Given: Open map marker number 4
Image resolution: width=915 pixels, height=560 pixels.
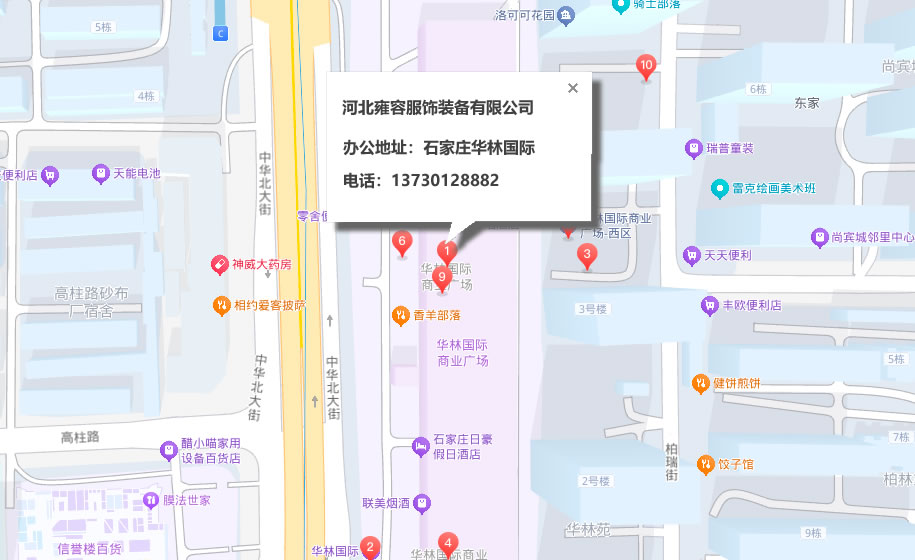Looking at the screenshot, I should [x=448, y=542].
